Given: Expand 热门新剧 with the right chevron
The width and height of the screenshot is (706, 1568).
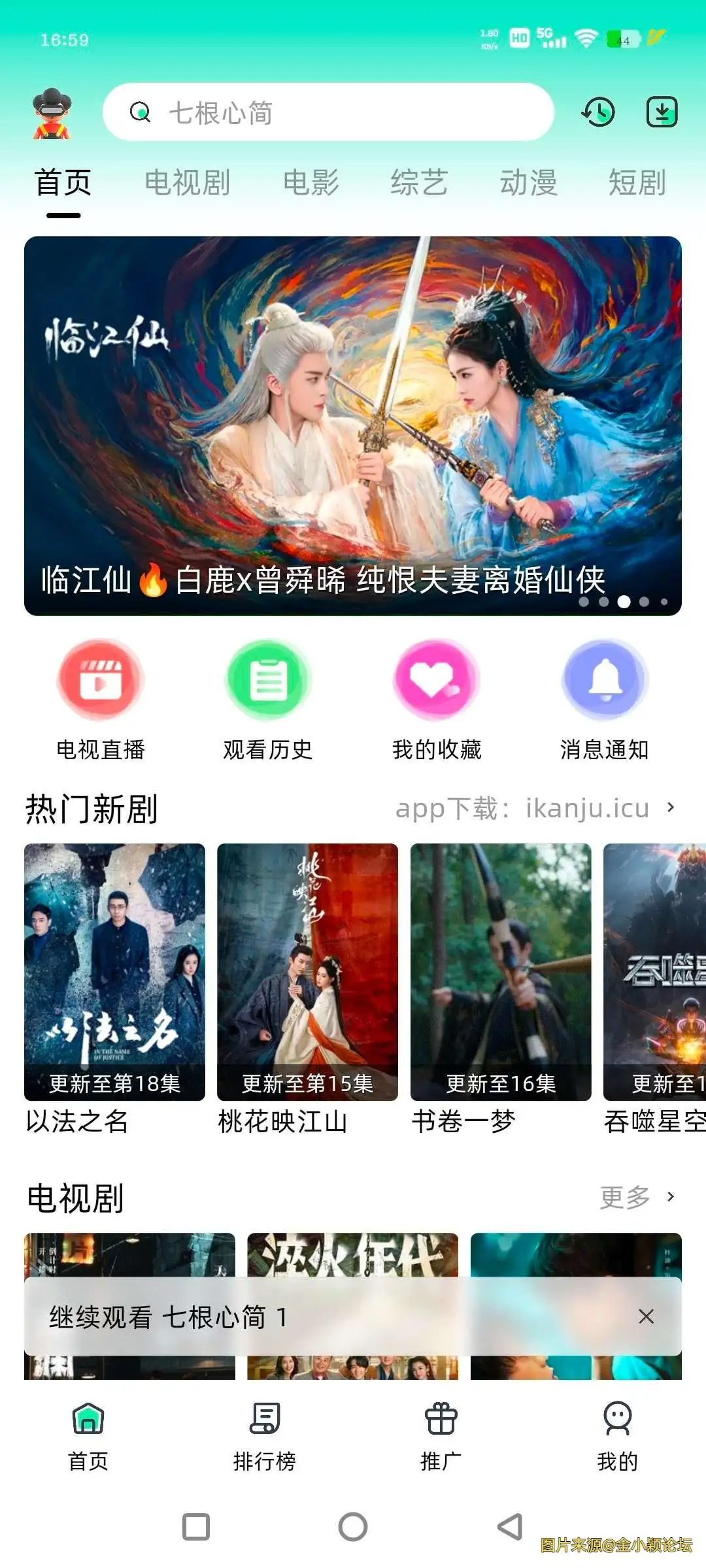Looking at the screenshot, I should click(673, 808).
